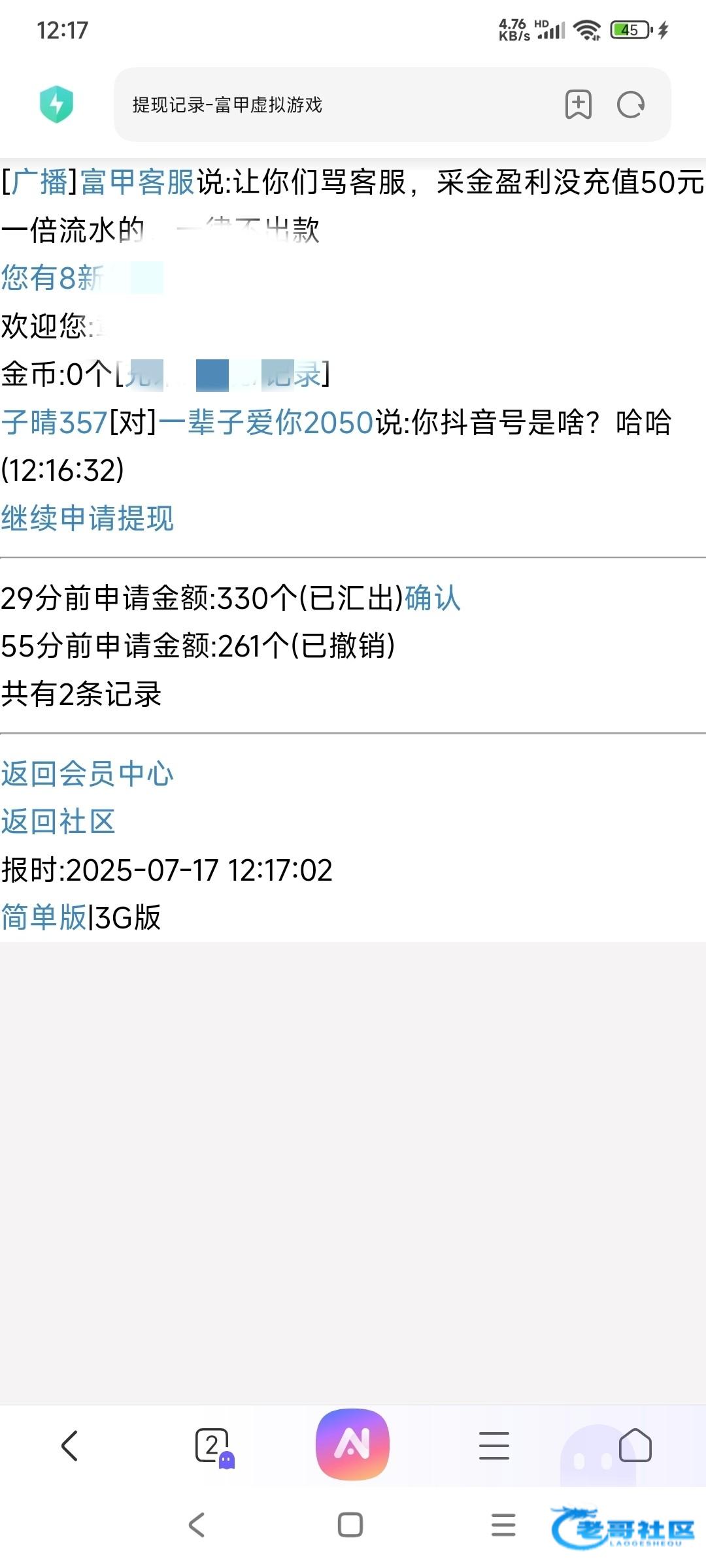Open user 子晴357's profile link

(x=54, y=422)
